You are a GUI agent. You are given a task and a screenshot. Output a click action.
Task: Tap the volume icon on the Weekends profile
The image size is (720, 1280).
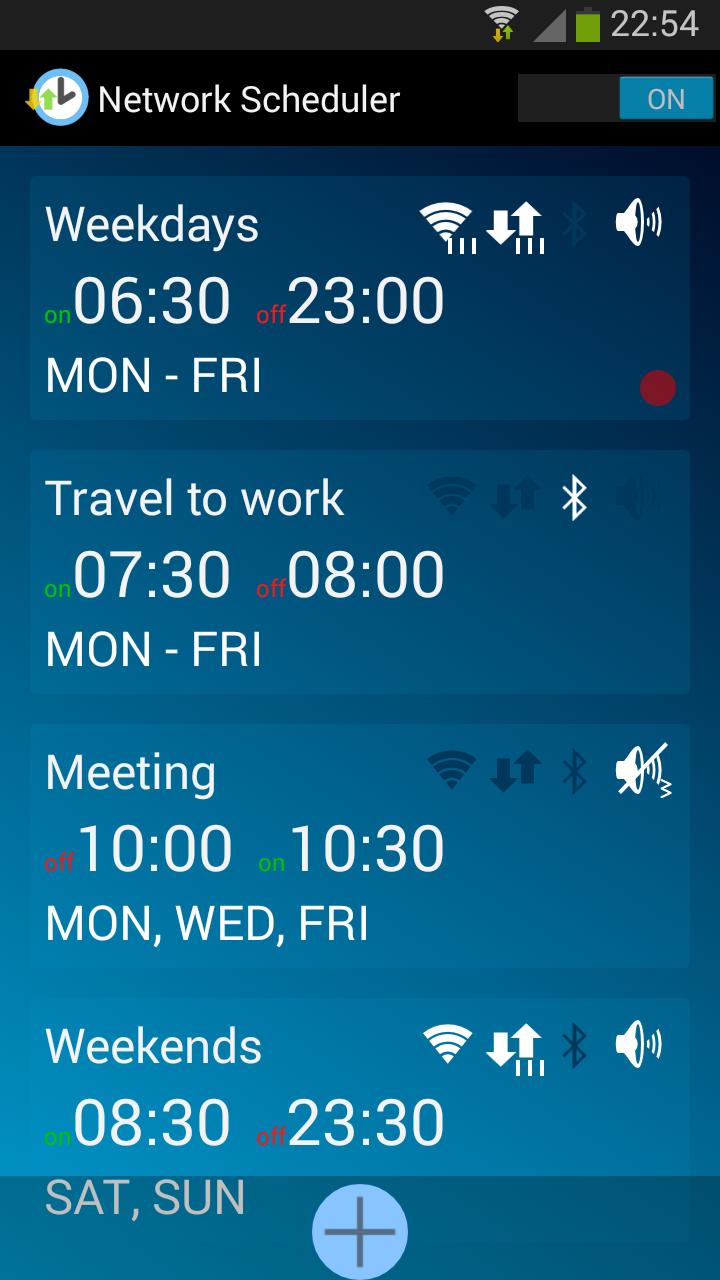[640, 1044]
